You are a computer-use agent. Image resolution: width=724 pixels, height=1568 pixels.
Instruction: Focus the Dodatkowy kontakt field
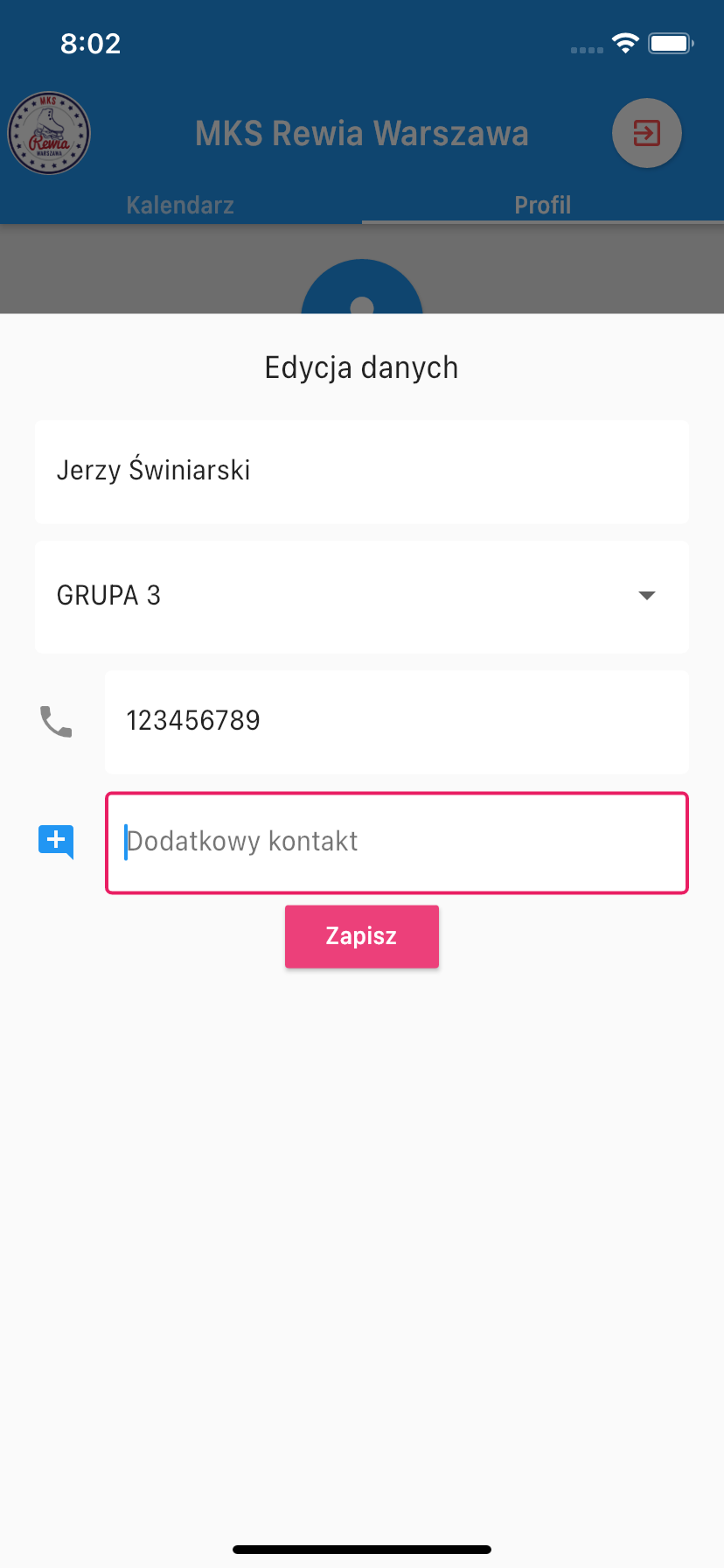[397, 843]
